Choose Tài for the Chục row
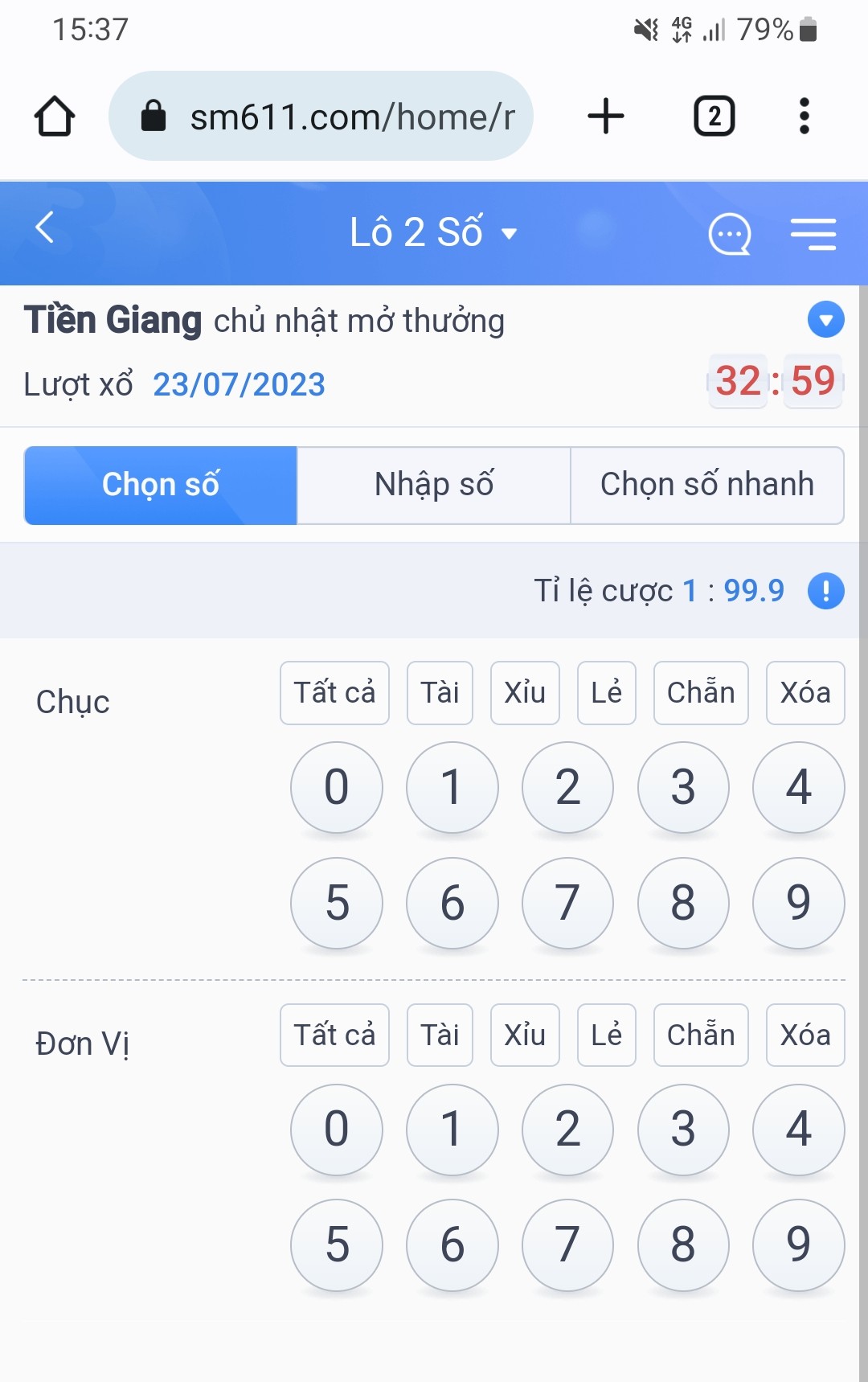 click(x=440, y=693)
